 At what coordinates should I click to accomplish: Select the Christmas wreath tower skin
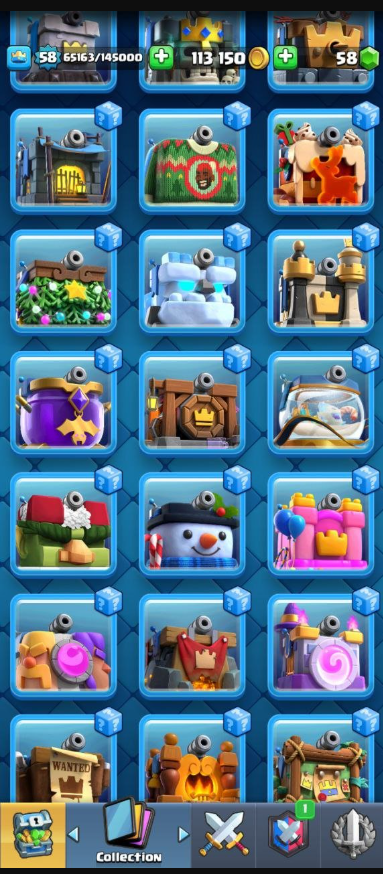(63, 282)
